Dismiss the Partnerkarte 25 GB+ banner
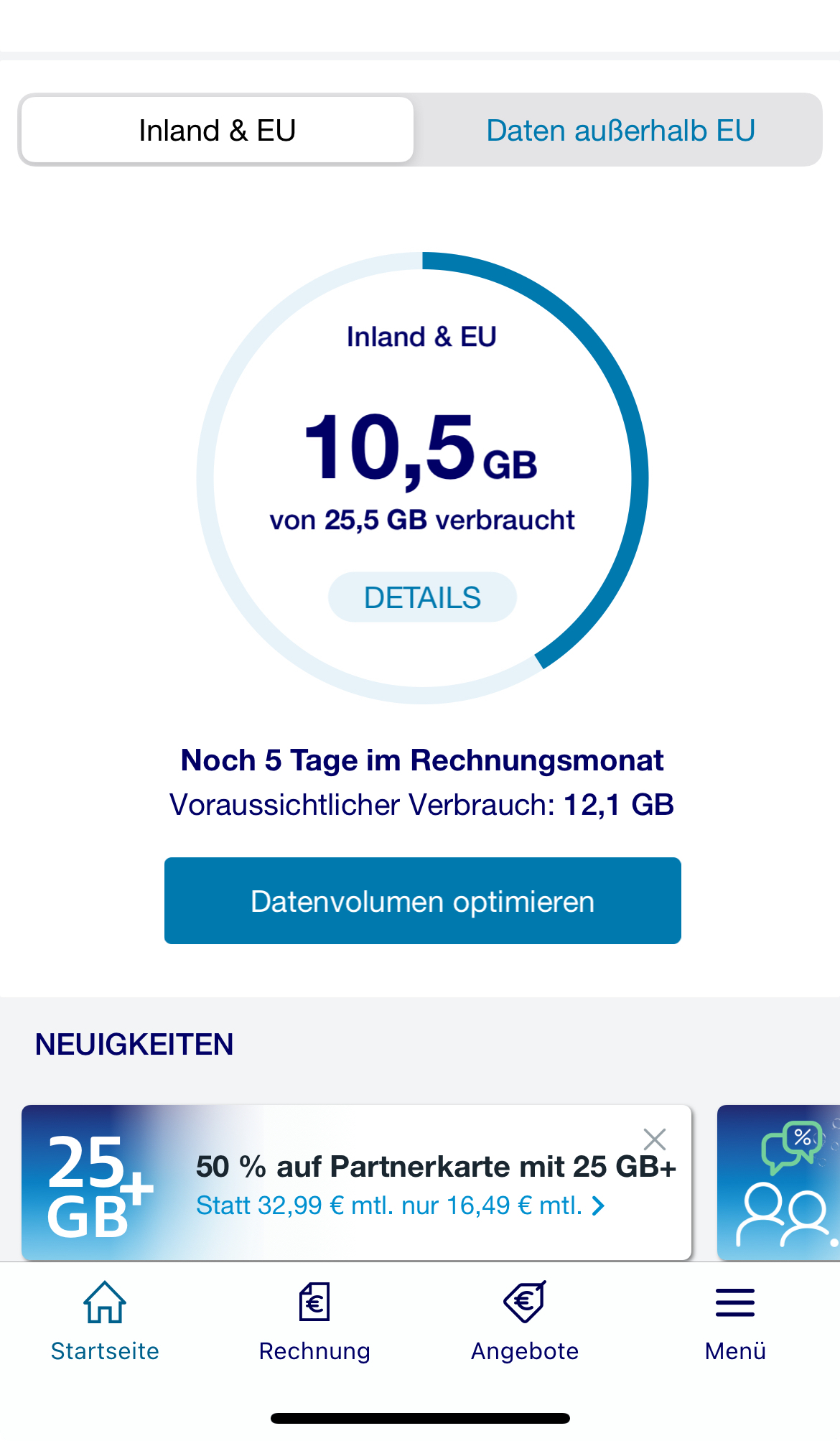Screen dimensions: 840x1441 654,1139
